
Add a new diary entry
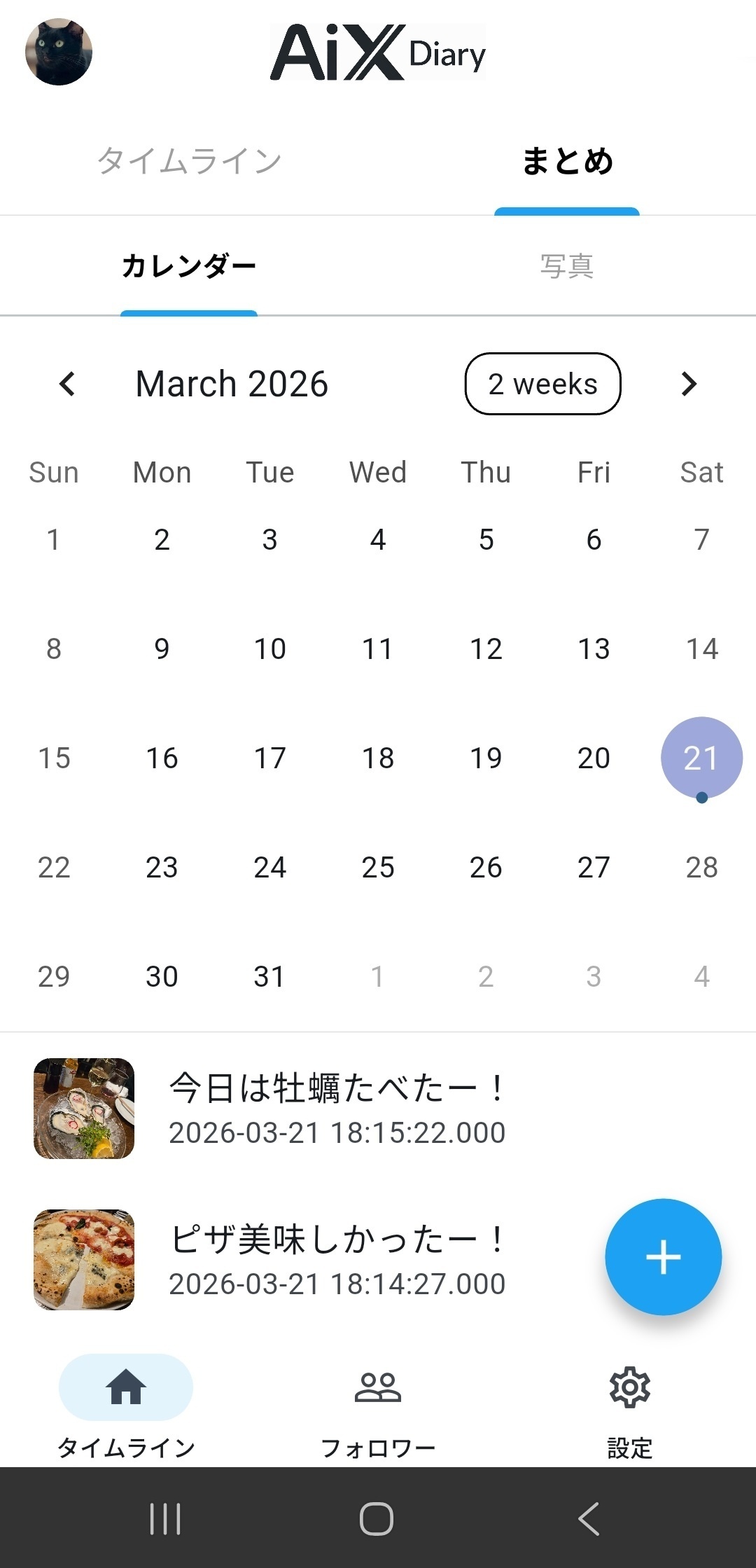pyautogui.click(x=663, y=1257)
